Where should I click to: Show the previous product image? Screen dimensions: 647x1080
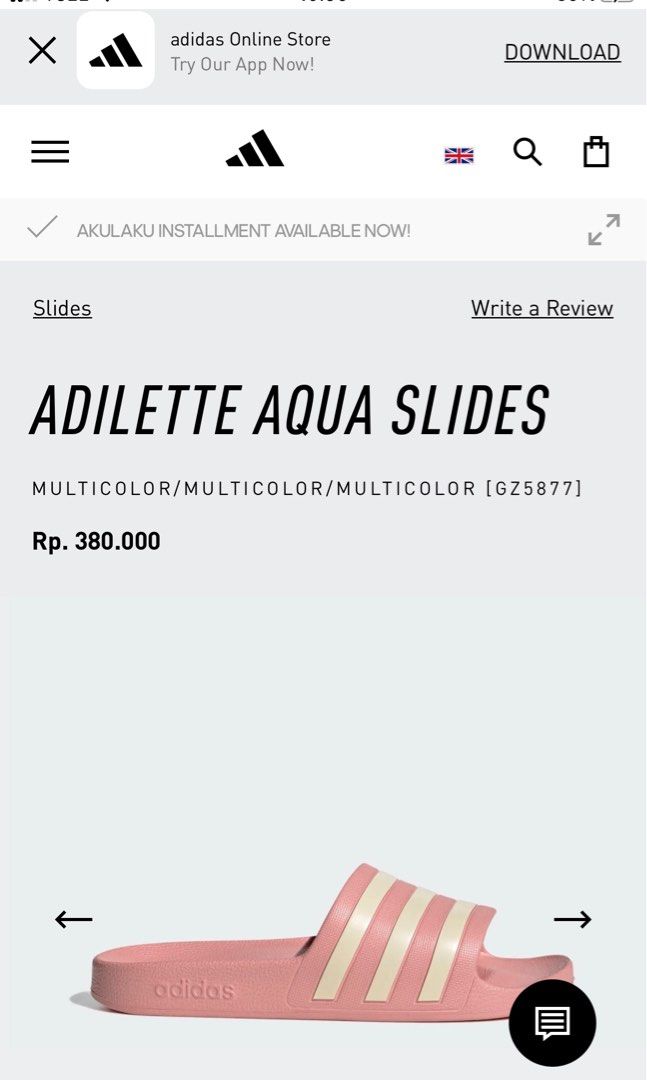point(74,919)
